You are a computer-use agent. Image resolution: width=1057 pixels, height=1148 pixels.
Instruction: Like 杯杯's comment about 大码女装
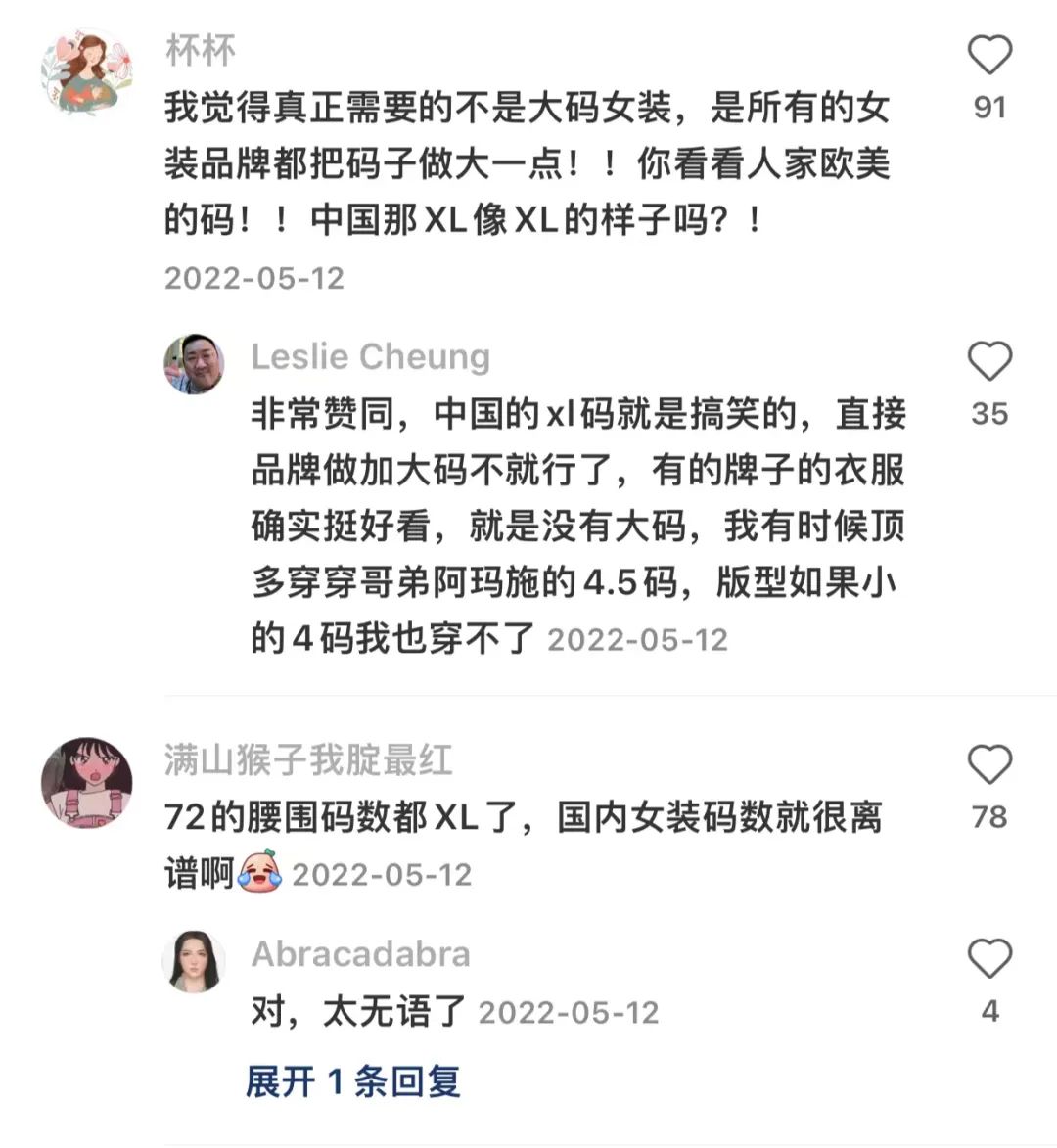(x=989, y=56)
